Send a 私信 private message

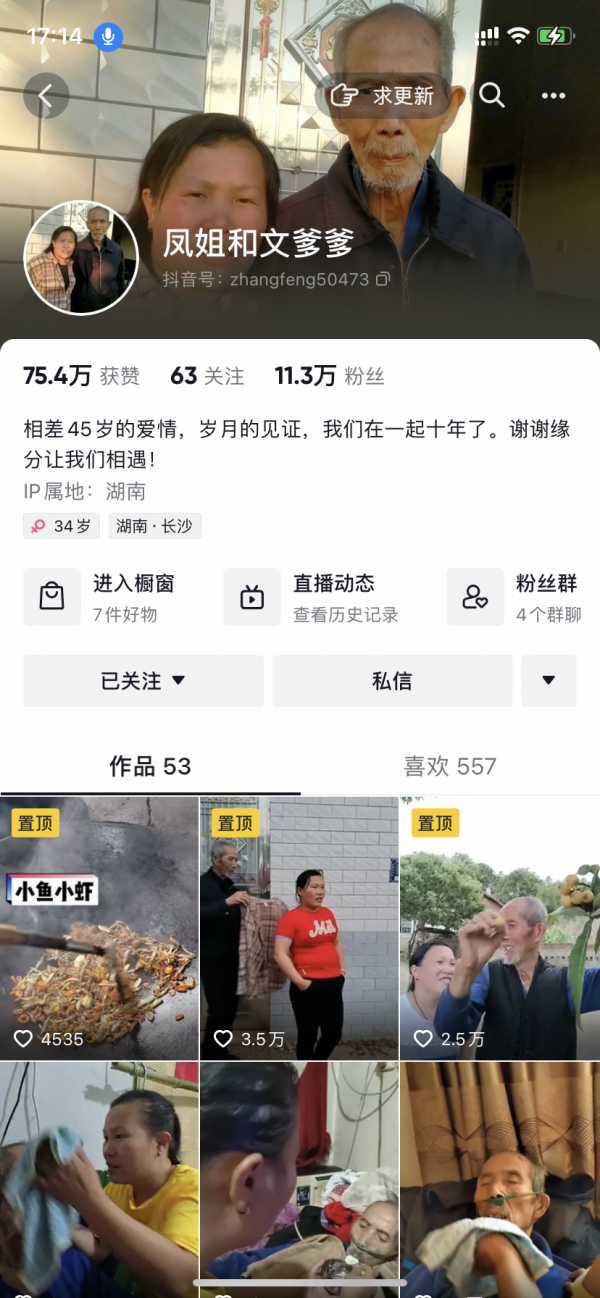[x=392, y=681]
